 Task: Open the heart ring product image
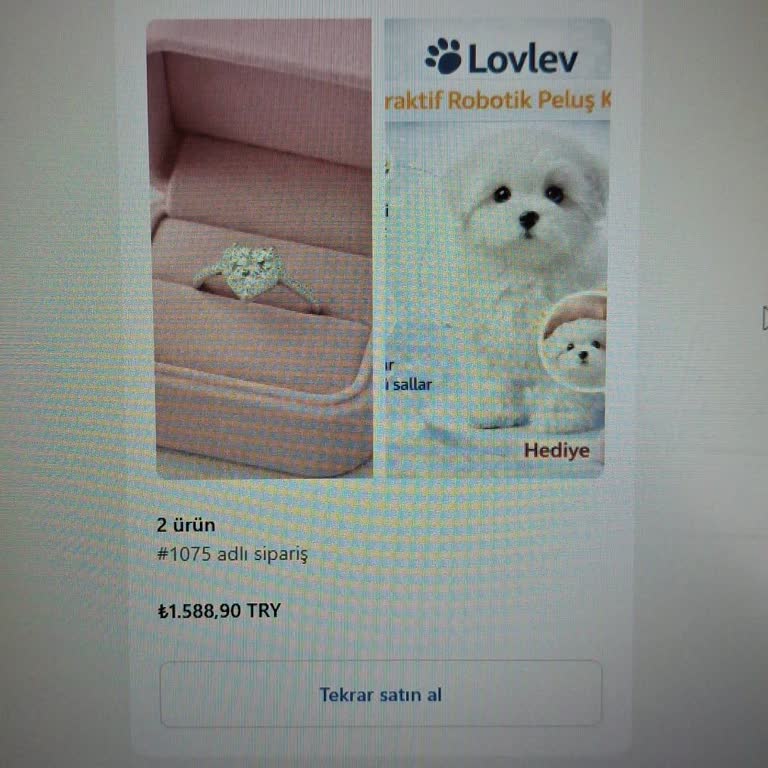[261, 250]
